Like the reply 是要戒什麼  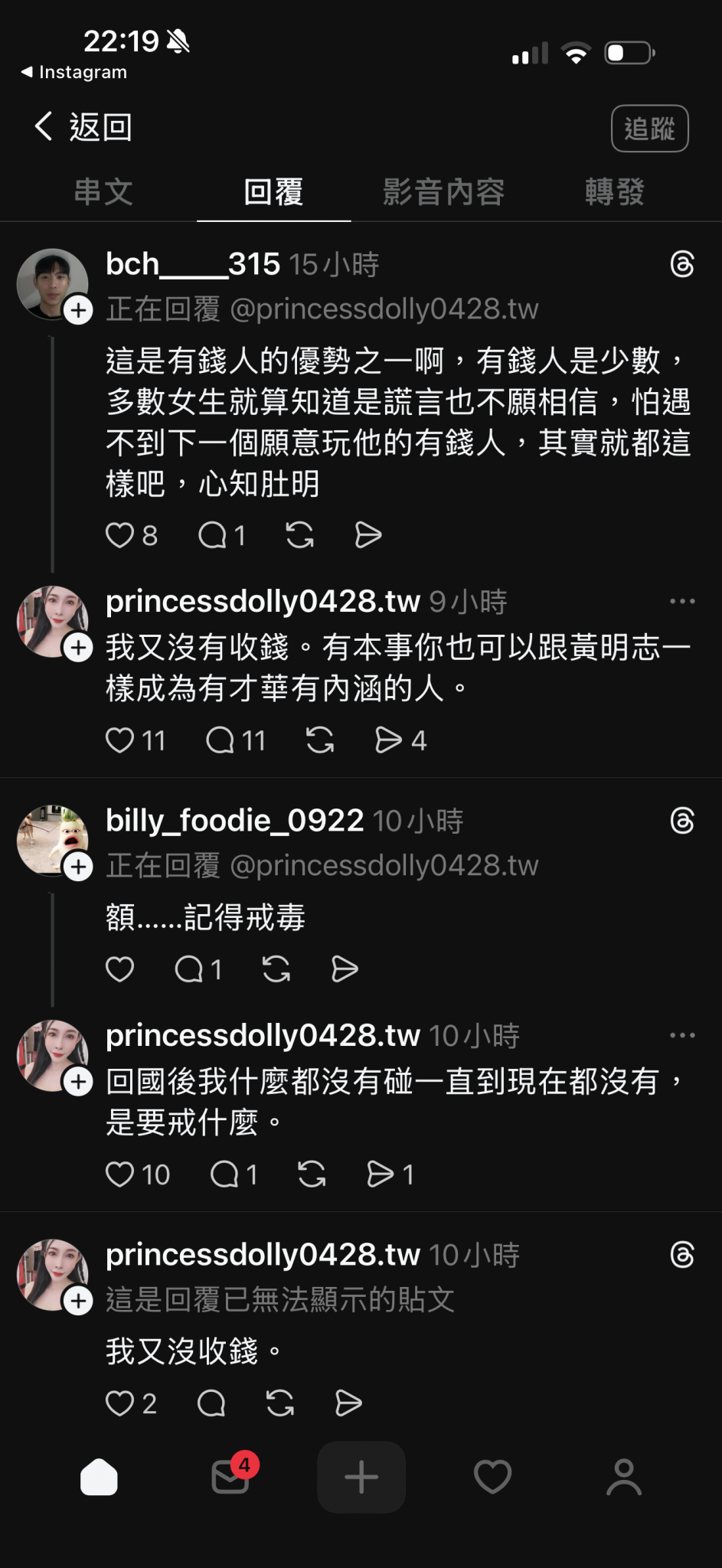pos(120,1174)
